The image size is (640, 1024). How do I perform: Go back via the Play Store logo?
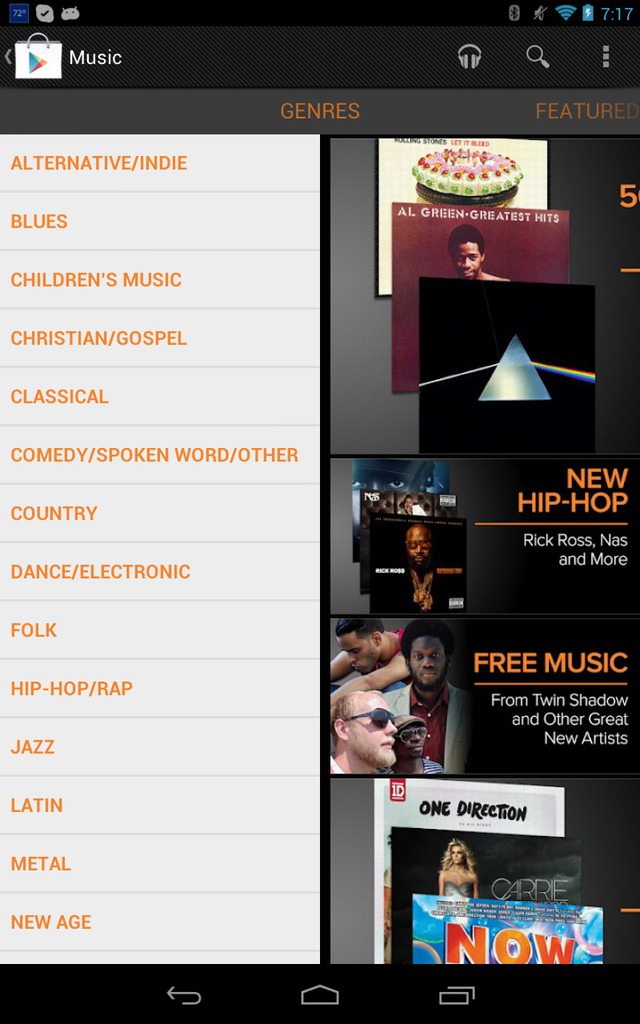click(x=33, y=57)
